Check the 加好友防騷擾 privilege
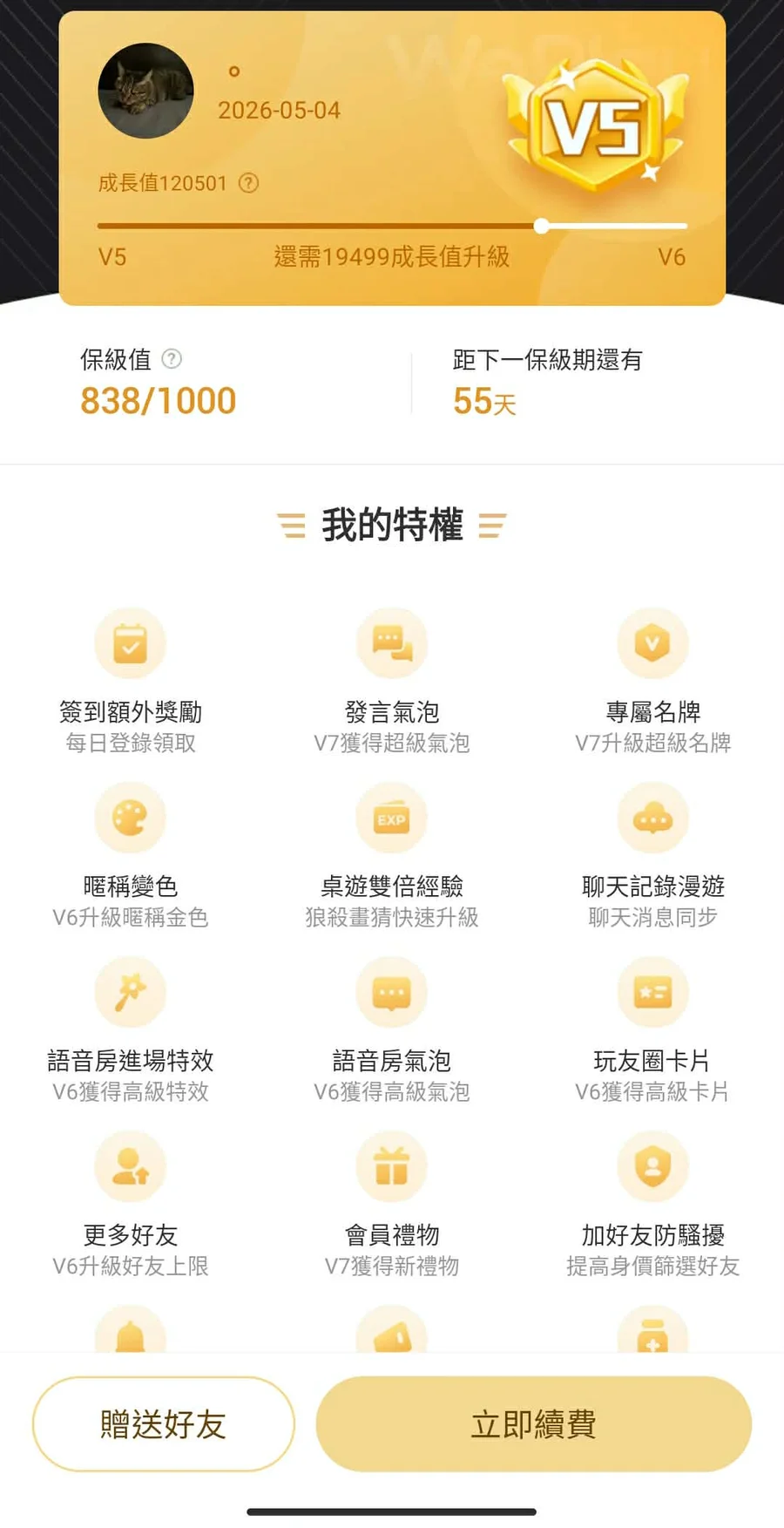Viewport: 784px width, 1528px height. click(652, 1168)
